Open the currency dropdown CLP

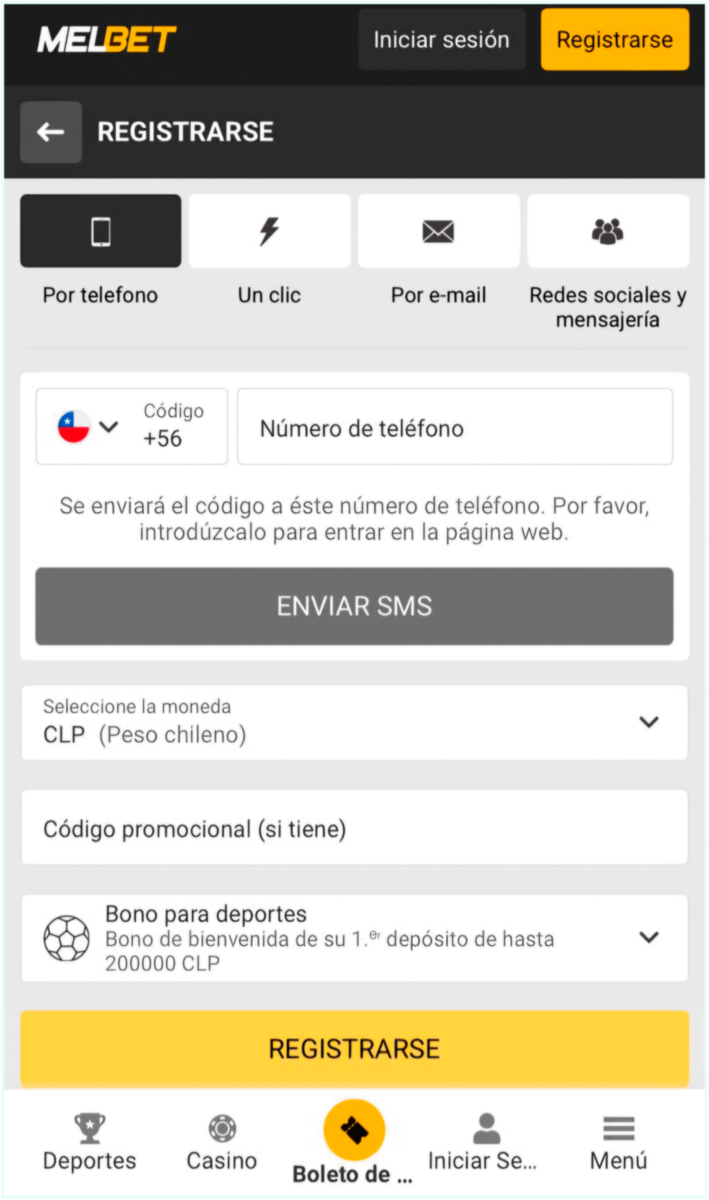354,723
